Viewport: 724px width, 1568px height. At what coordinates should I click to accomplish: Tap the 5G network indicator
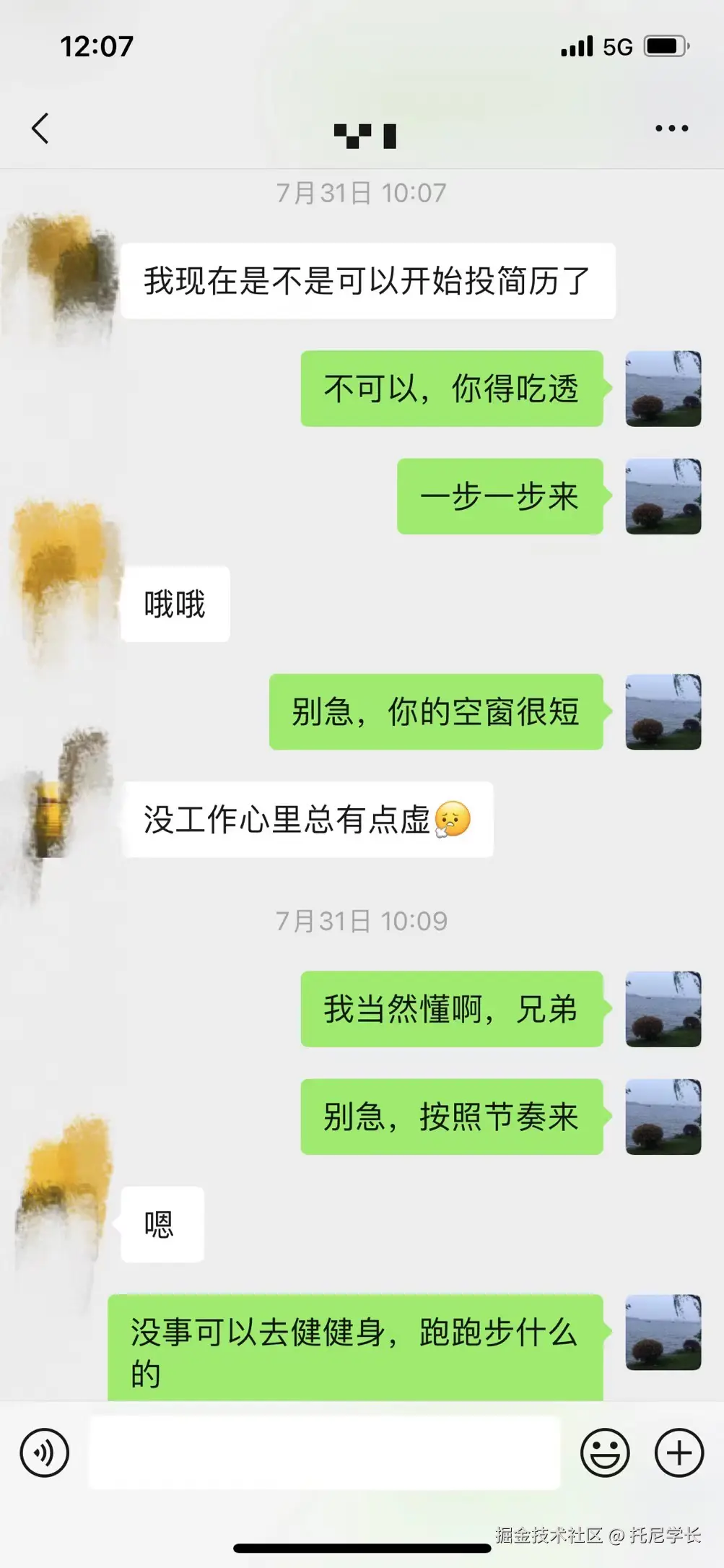pyautogui.click(x=619, y=46)
